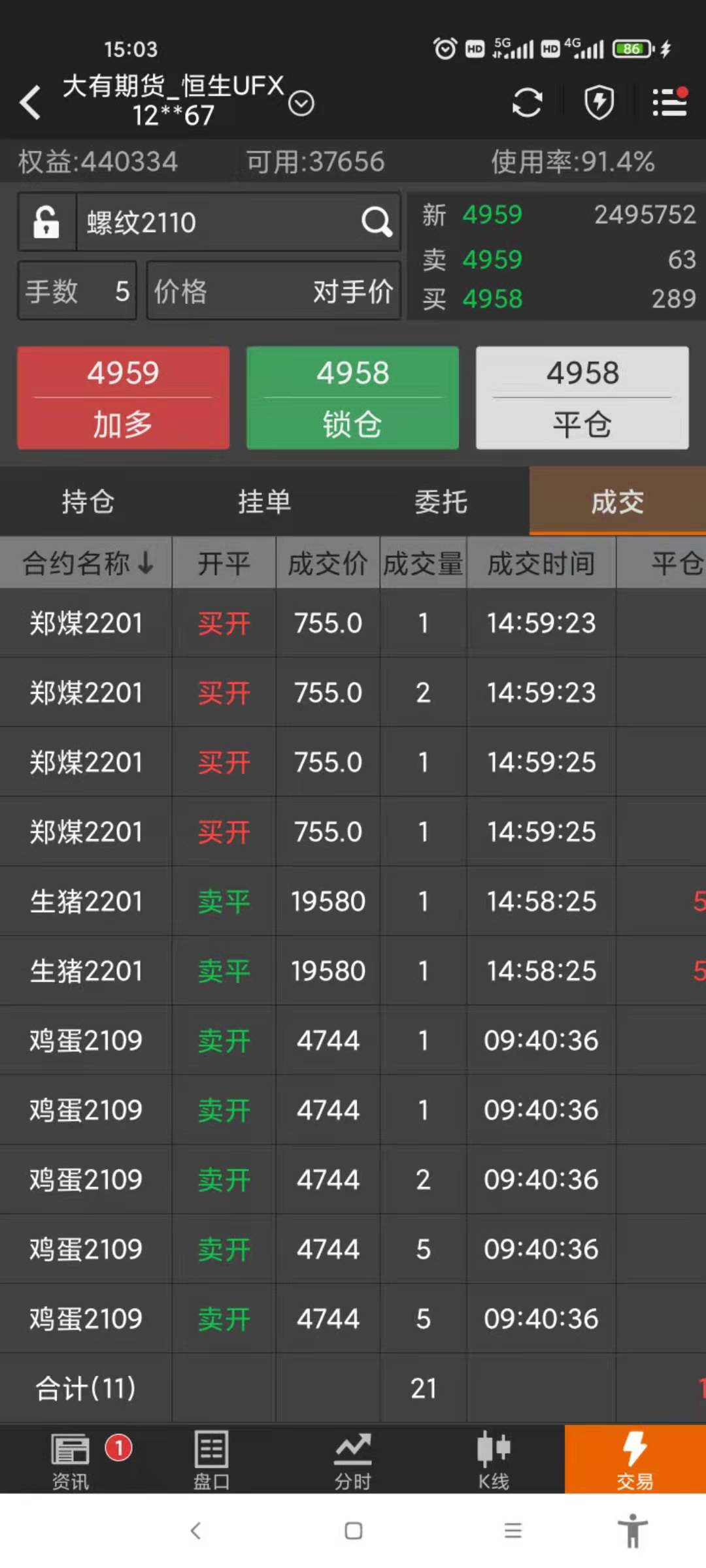Open the security shield icon

tap(599, 103)
